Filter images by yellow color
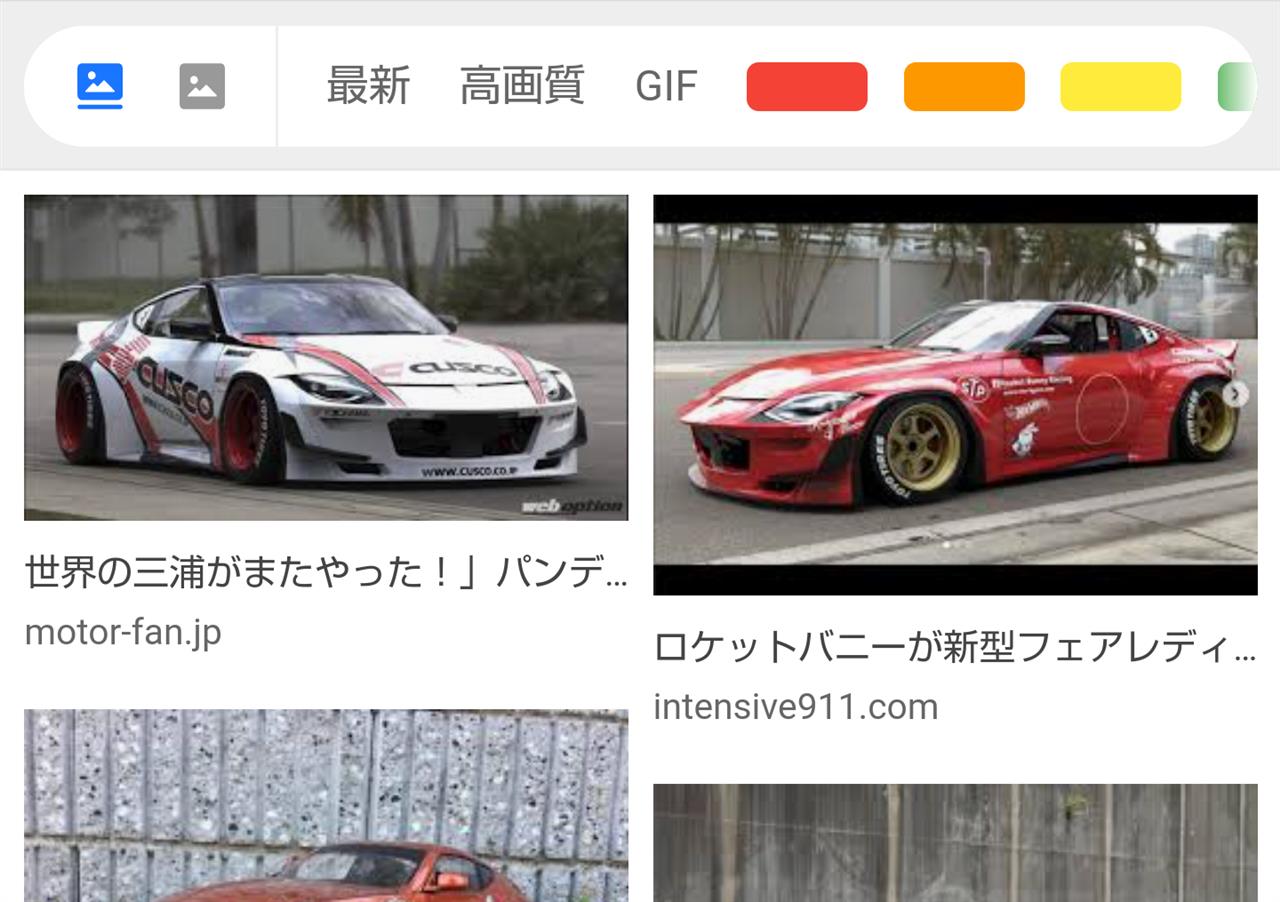This screenshot has height=902, width=1280. pyautogui.click(x=1120, y=86)
